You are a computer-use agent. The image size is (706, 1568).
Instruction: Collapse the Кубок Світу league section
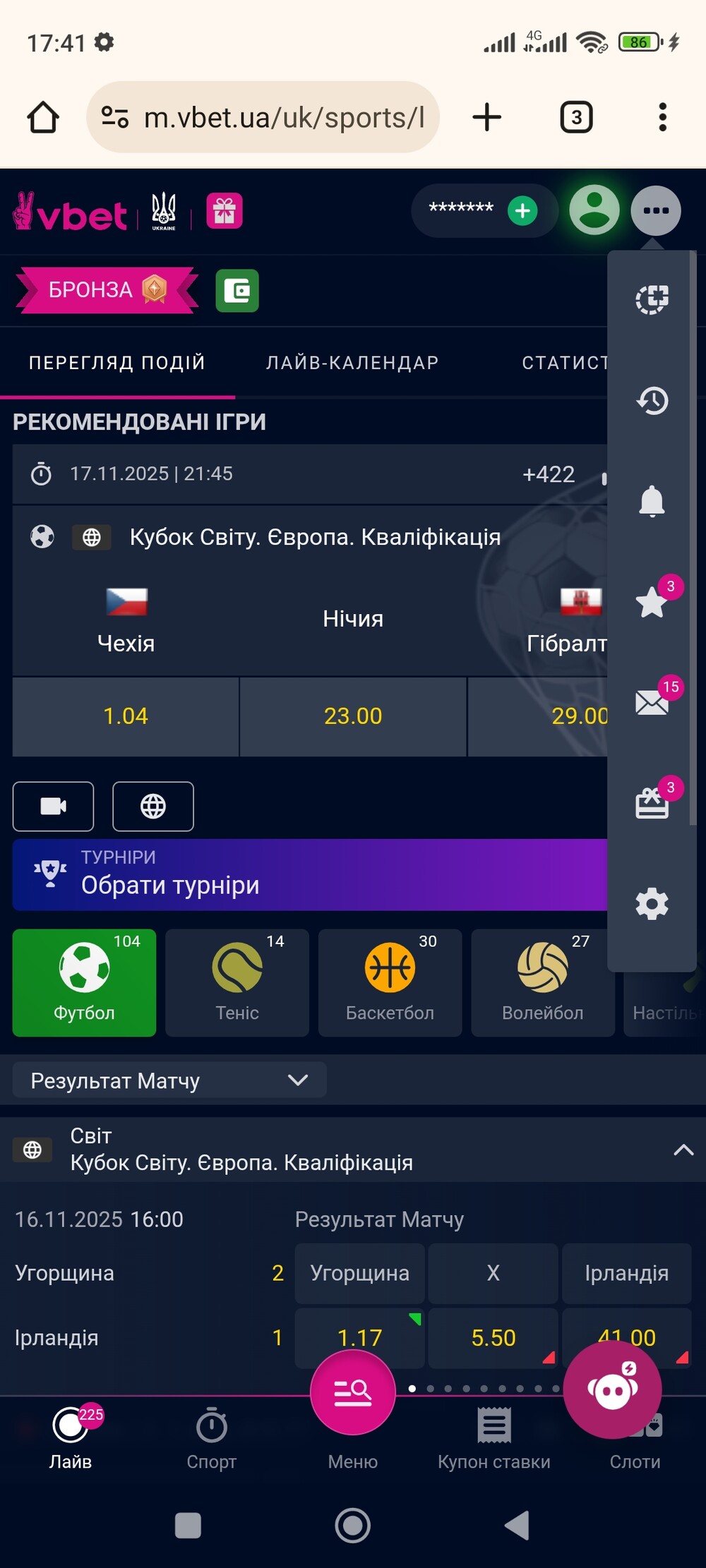[683, 1150]
